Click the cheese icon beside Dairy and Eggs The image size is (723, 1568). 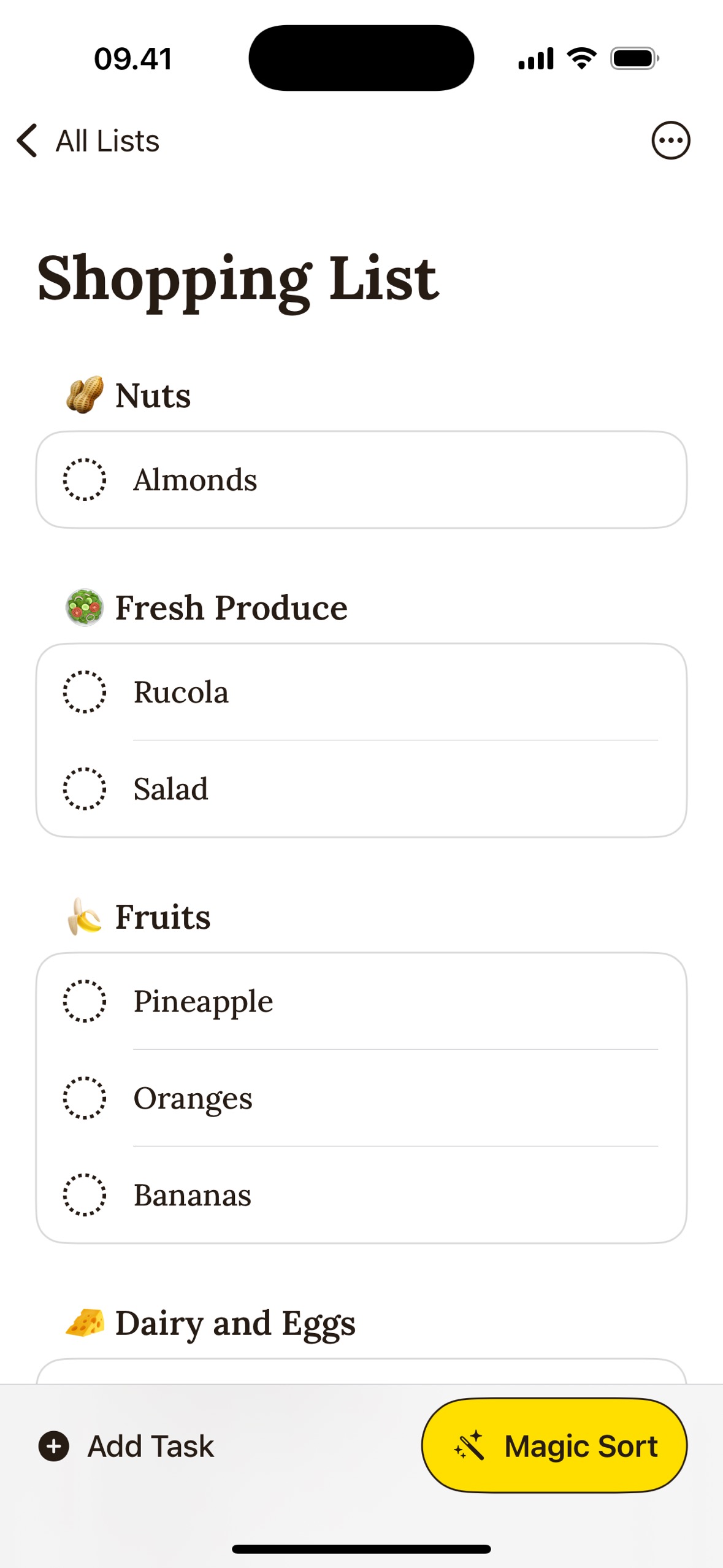86,1322
